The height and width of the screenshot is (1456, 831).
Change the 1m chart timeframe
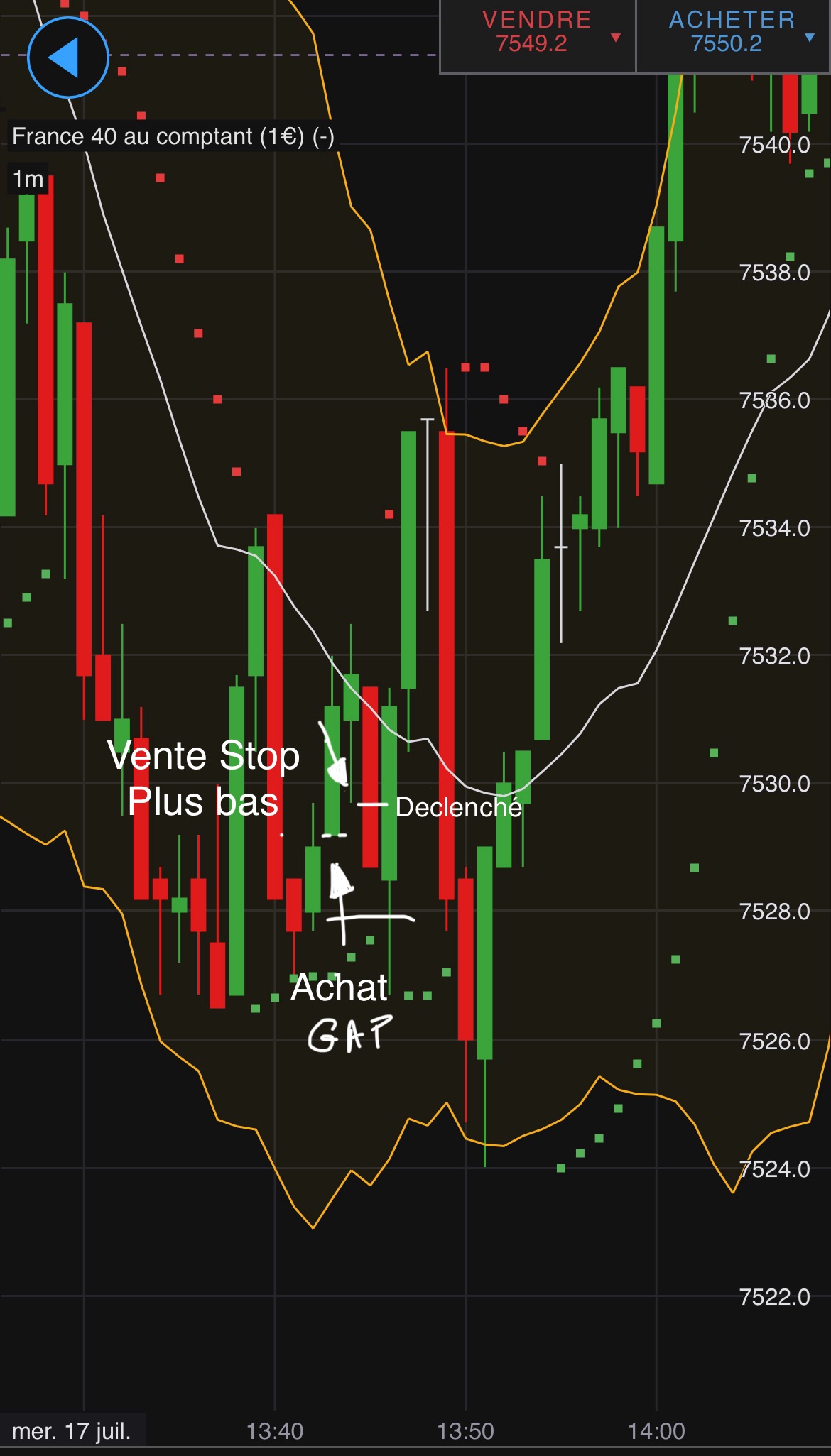pos(28,179)
